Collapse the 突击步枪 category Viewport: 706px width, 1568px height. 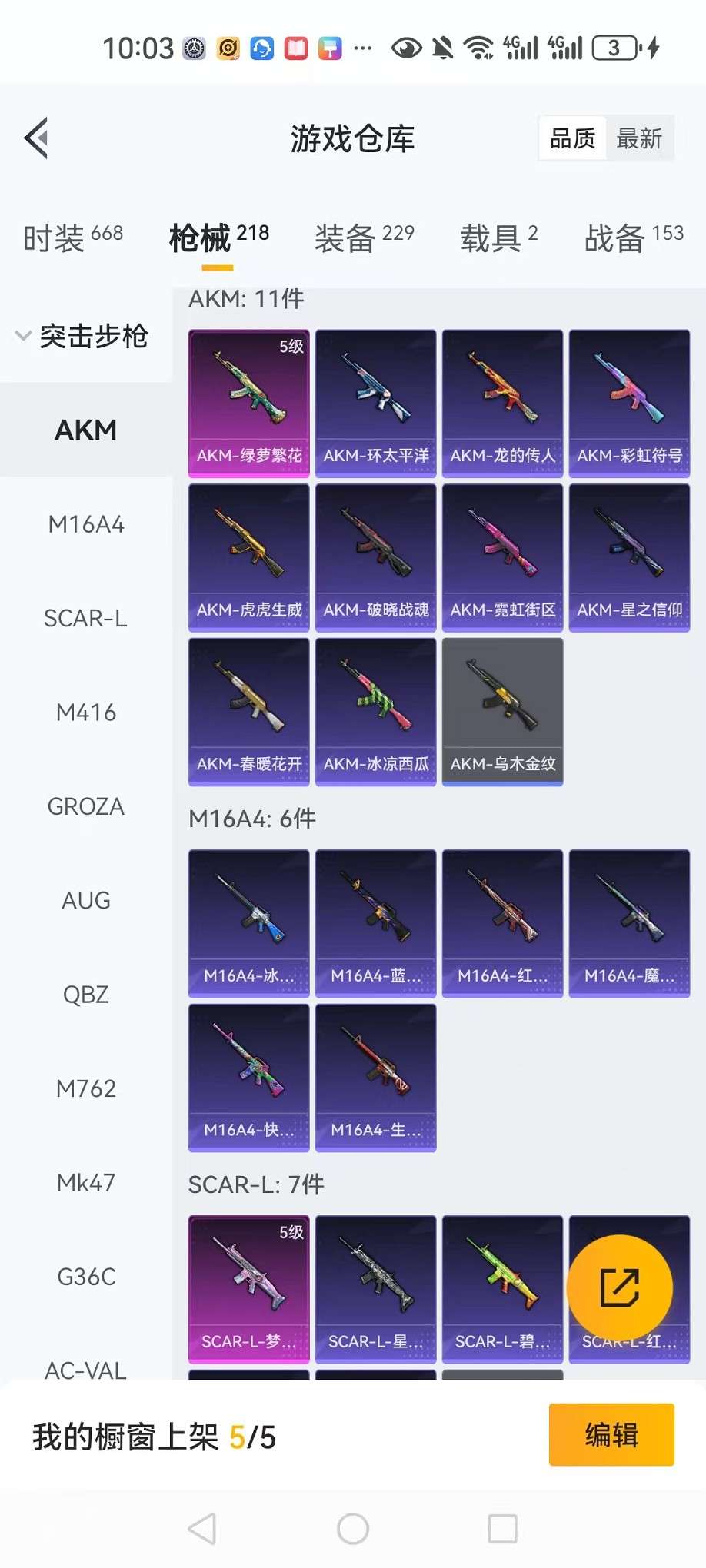82,336
